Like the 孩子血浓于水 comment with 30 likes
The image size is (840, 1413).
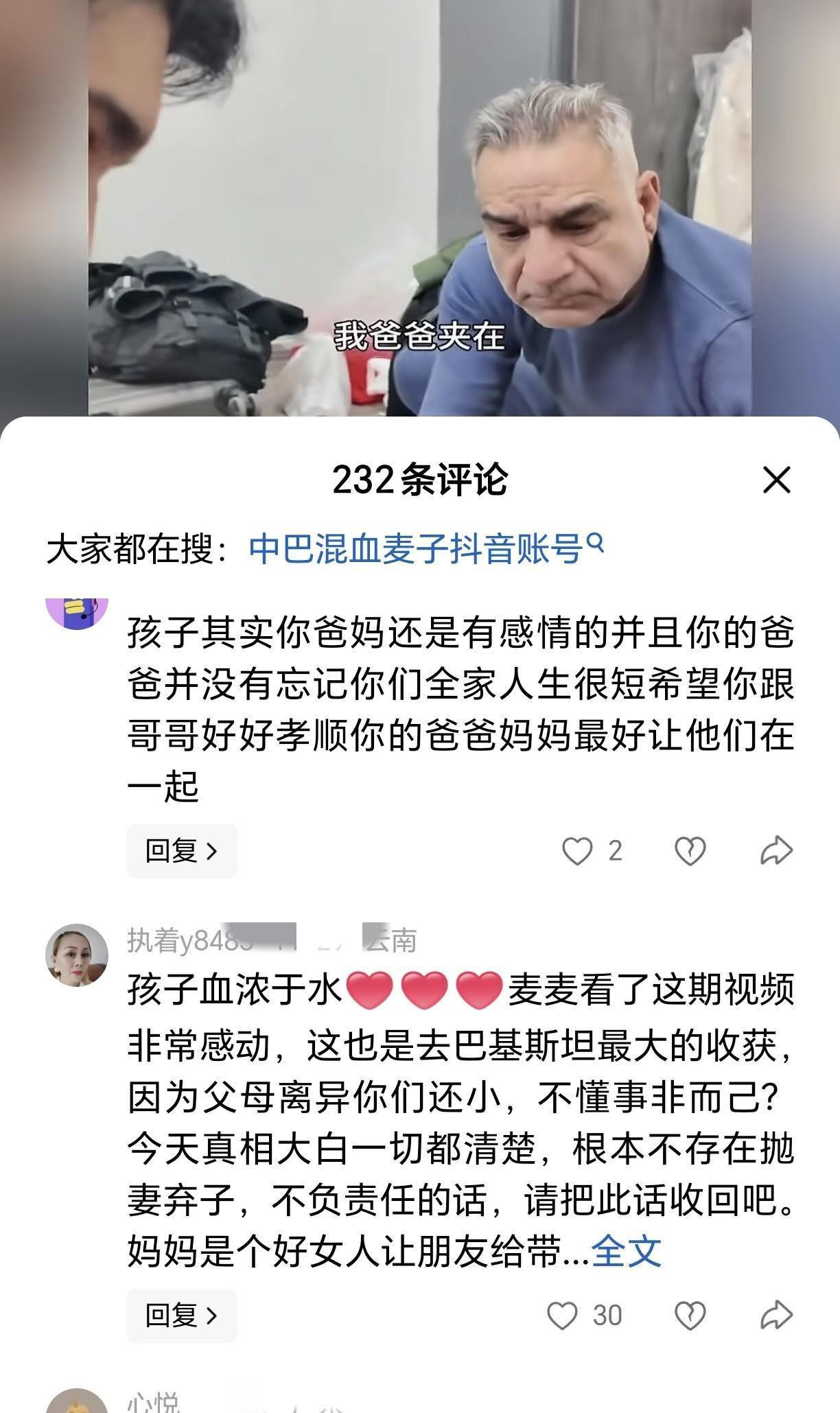(562, 1315)
